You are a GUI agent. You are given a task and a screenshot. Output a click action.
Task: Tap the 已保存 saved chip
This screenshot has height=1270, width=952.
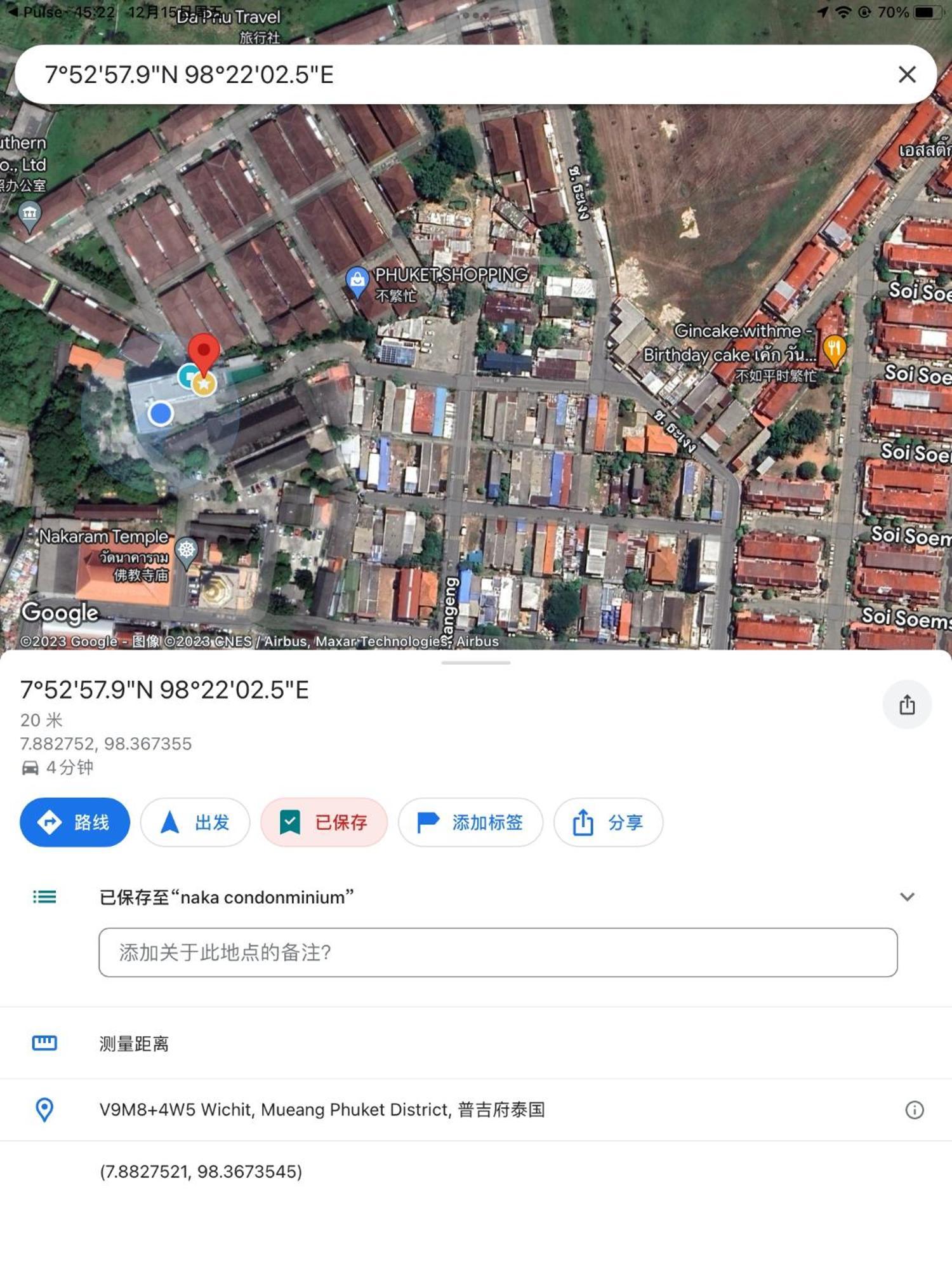(x=324, y=822)
